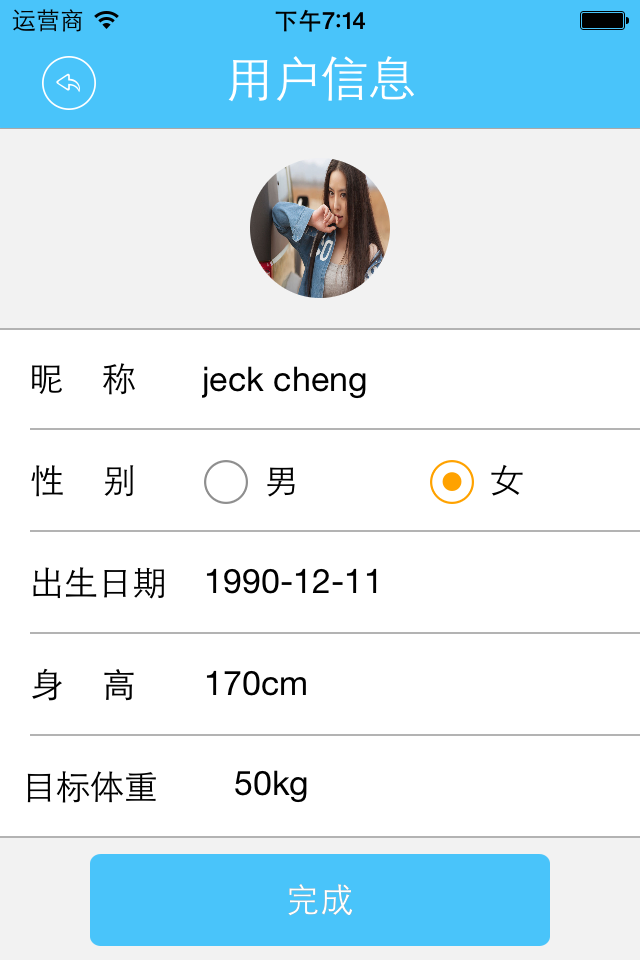
Task: Edit the nickname field jeck cheng
Action: tap(285, 380)
